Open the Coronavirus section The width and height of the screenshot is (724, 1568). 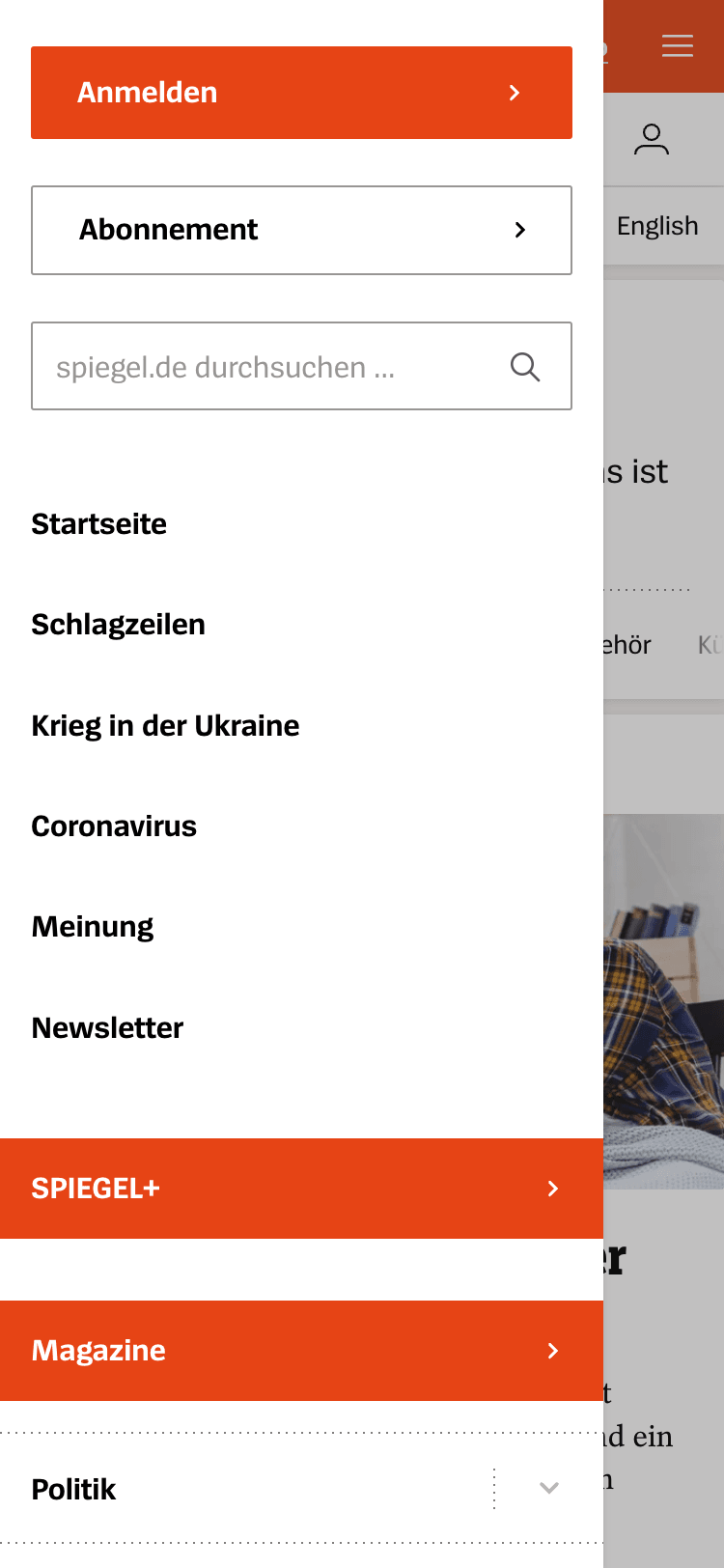(114, 826)
